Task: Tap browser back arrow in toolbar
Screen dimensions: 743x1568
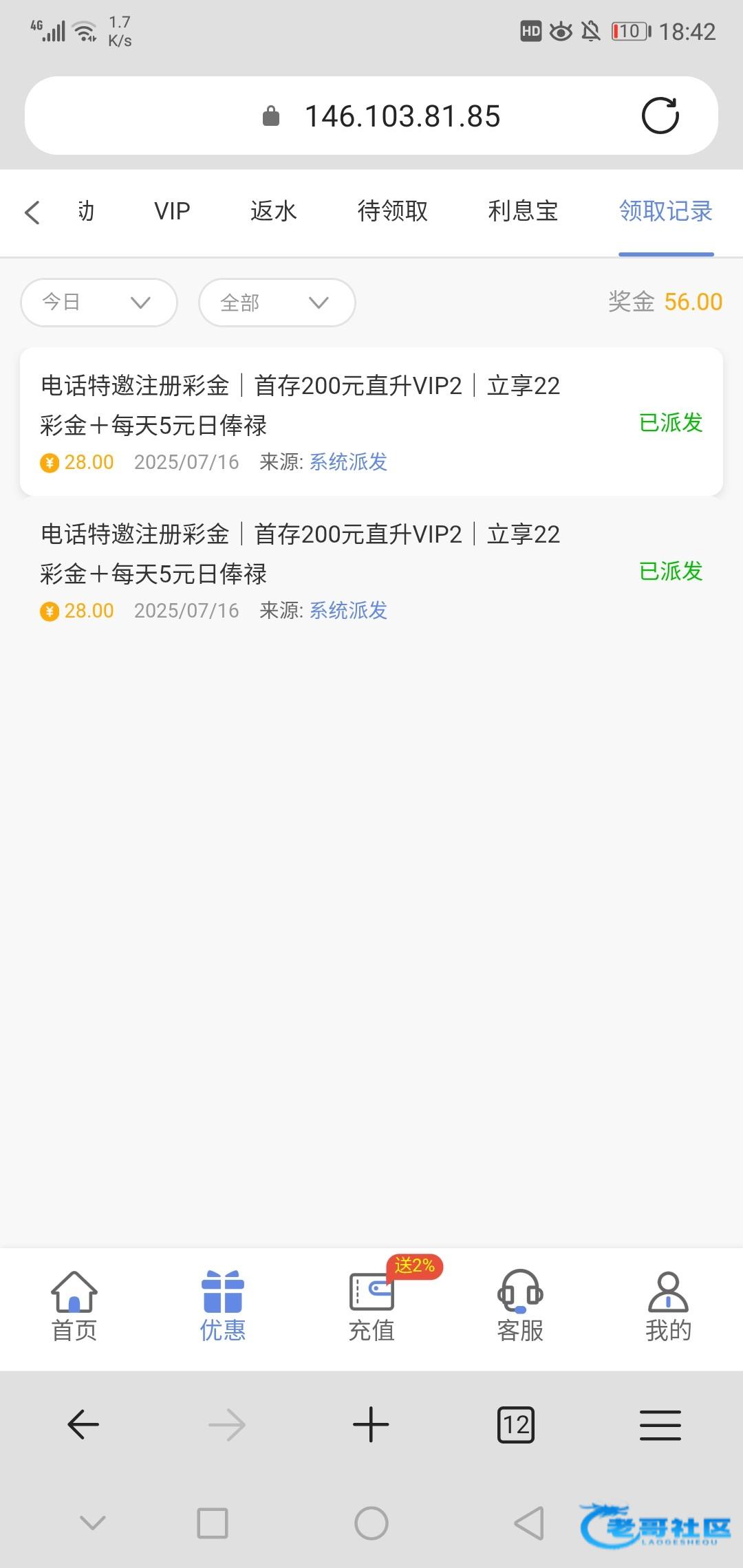Action: [x=83, y=1424]
